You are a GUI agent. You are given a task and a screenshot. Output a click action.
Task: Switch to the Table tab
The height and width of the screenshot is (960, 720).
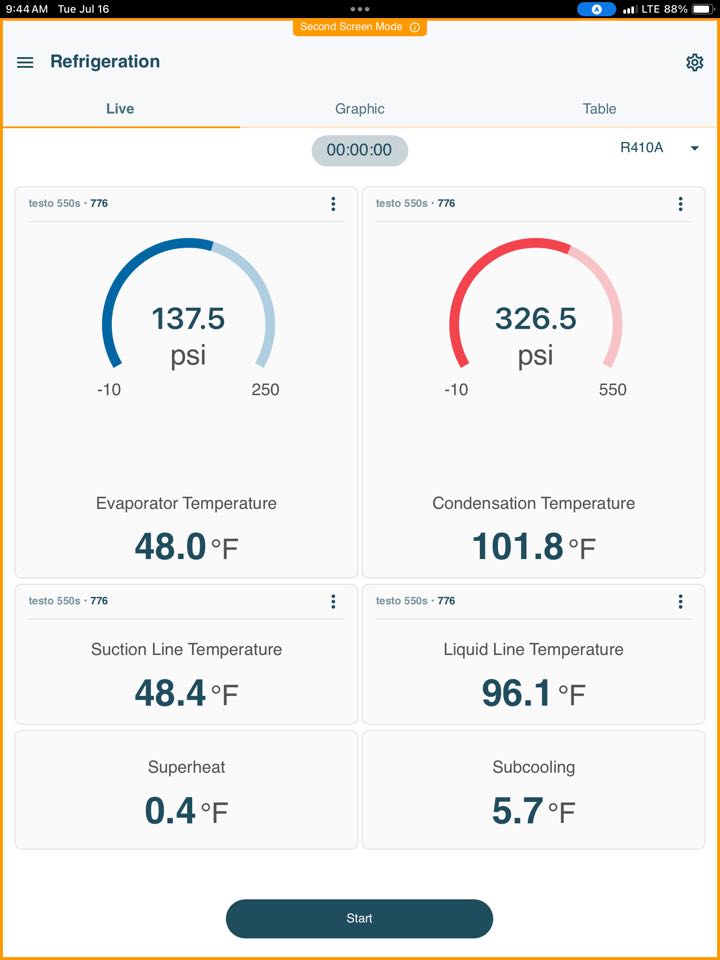[x=599, y=109]
